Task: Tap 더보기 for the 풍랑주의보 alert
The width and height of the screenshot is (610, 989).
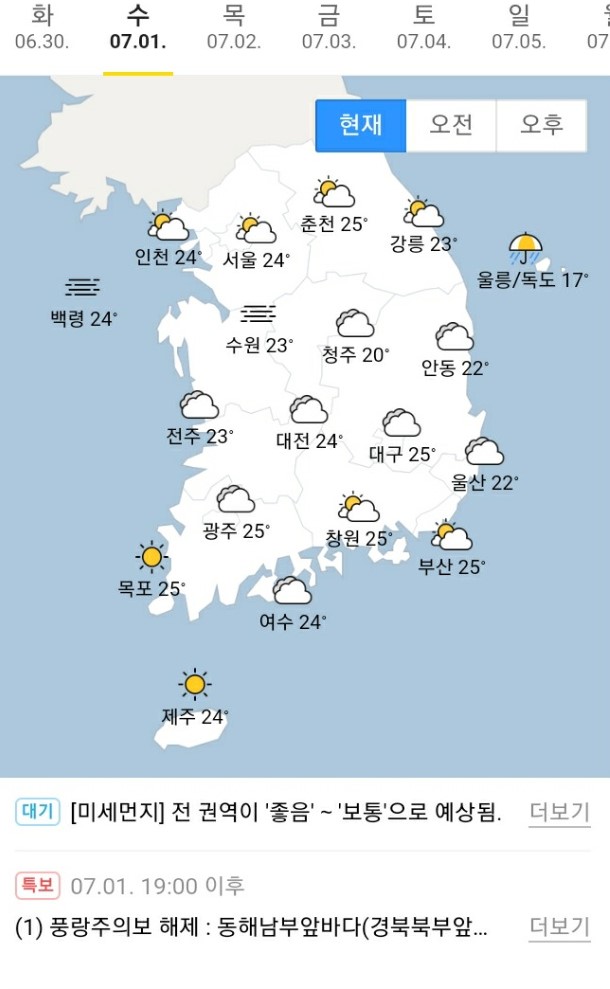Action: point(559,927)
